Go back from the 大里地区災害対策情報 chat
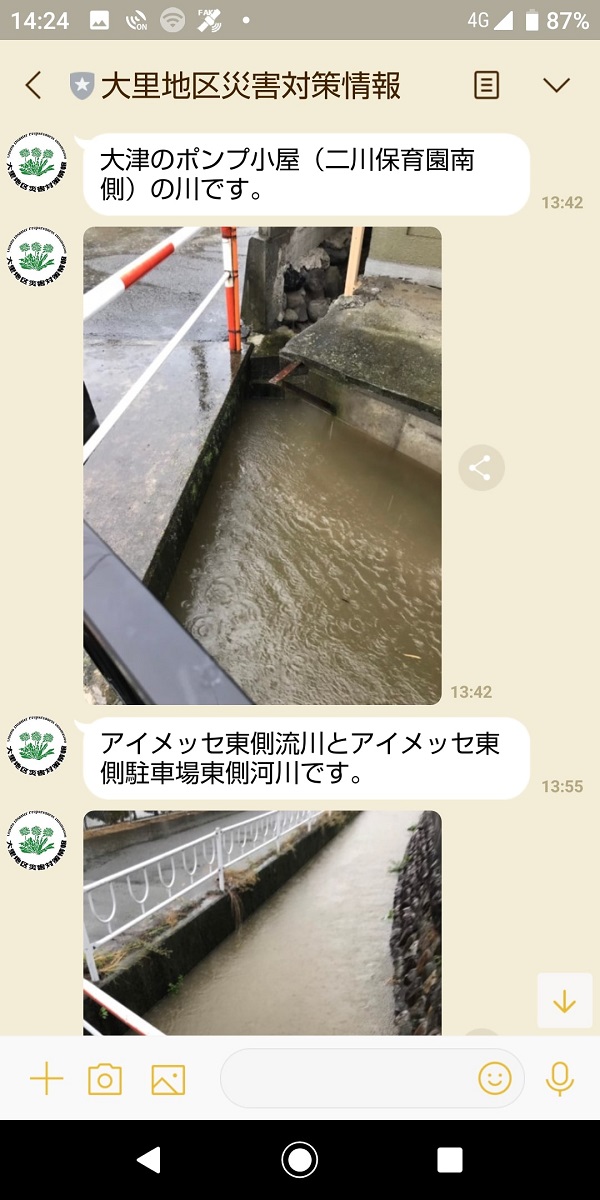The height and width of the screenshot is (1200, 600). tap(34, 86)
